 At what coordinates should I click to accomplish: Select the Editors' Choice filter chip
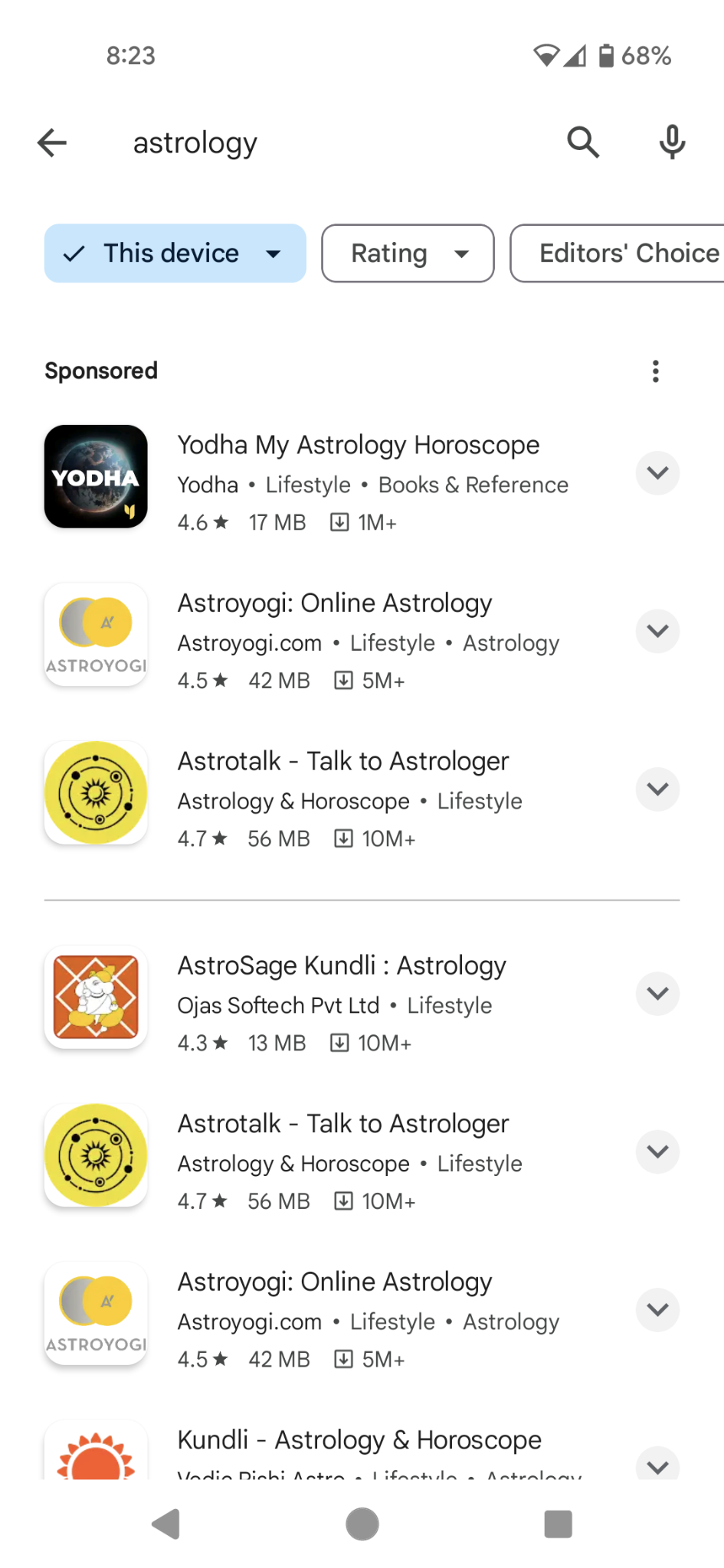pos(618,253)
